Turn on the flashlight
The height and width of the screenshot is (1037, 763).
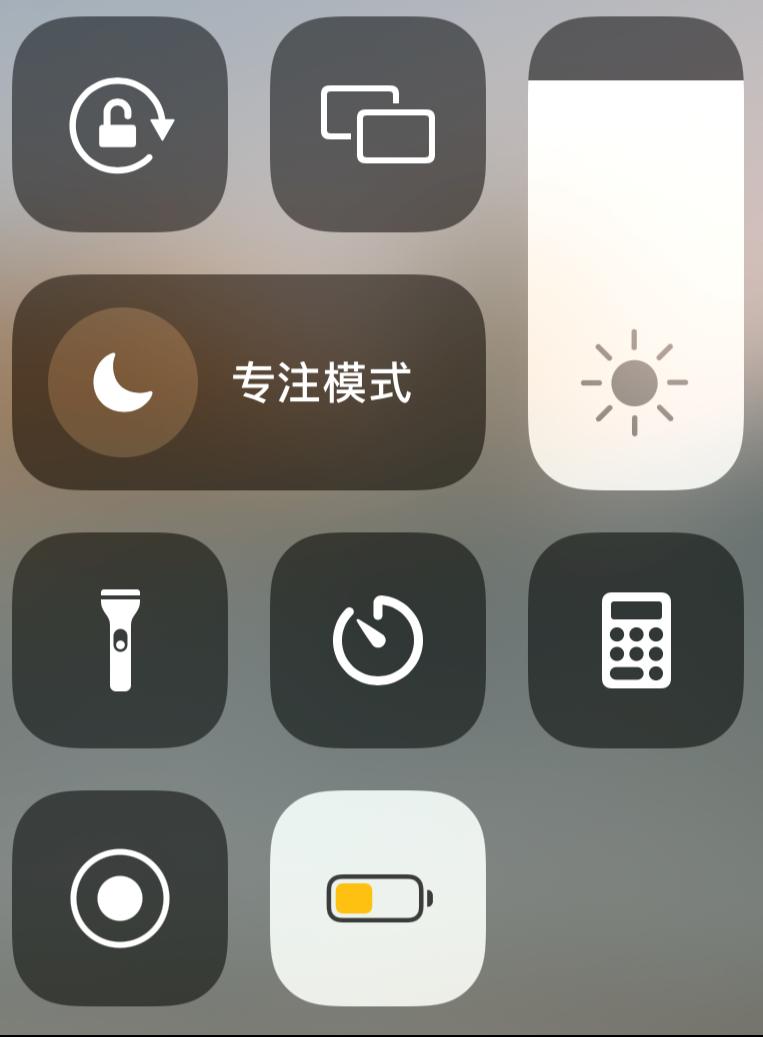120,640
